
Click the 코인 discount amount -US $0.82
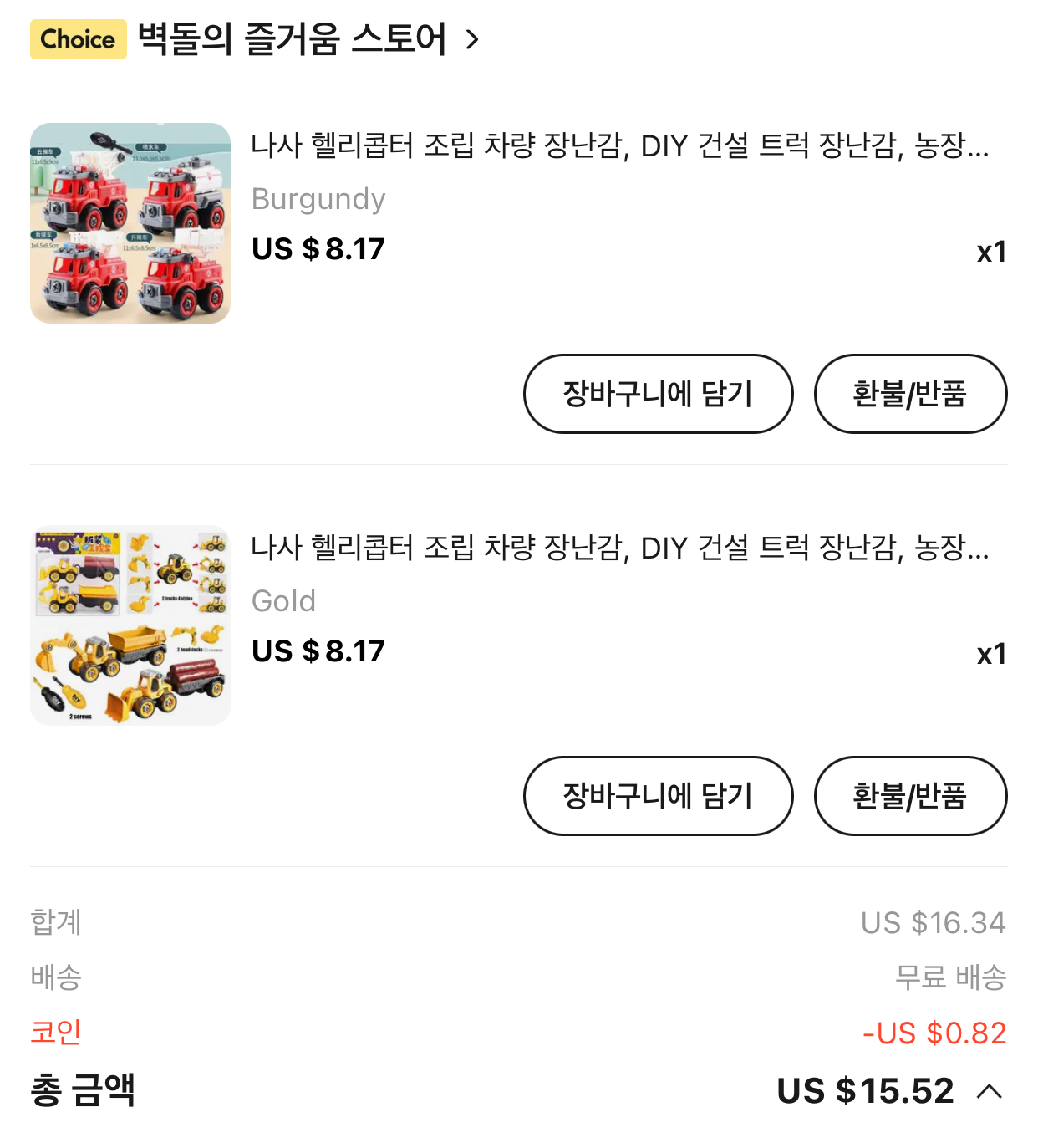(936, 1033)
